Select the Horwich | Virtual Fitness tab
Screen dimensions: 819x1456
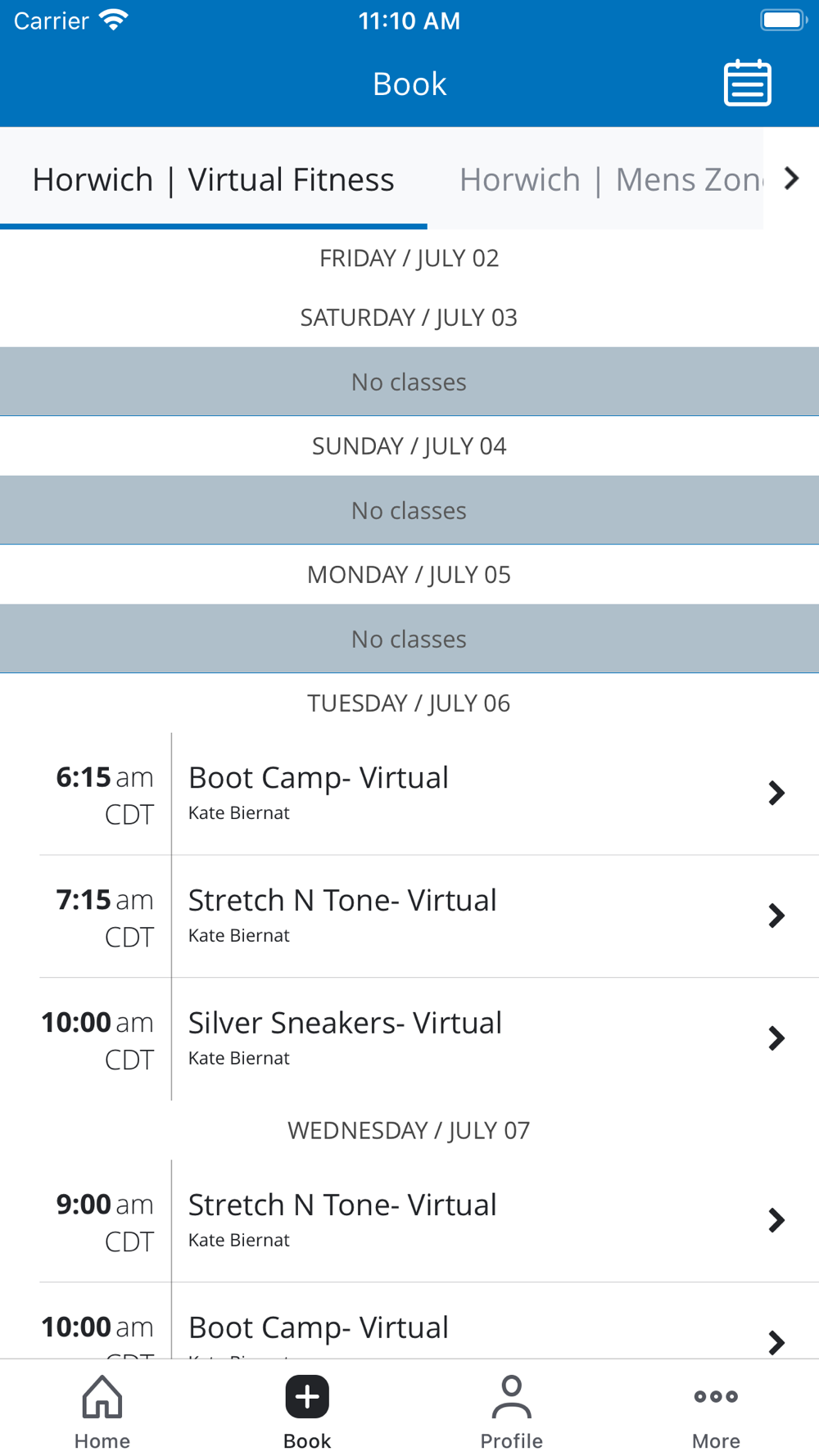(214, 179)
